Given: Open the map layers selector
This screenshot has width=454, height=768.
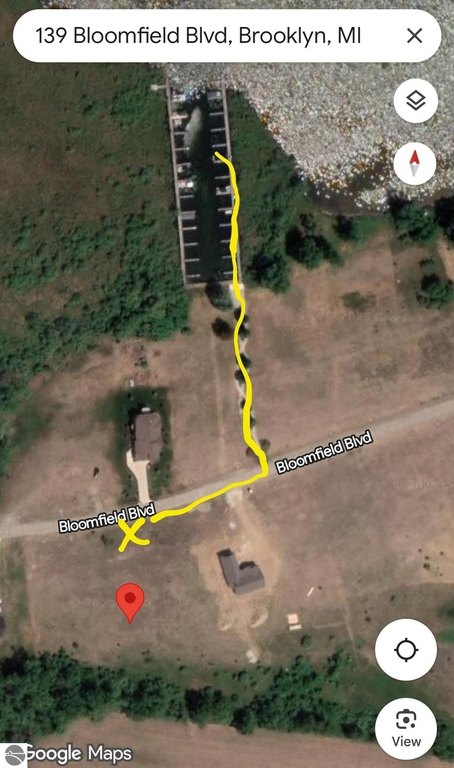Looking at the screenshot, I should point(415,101).
